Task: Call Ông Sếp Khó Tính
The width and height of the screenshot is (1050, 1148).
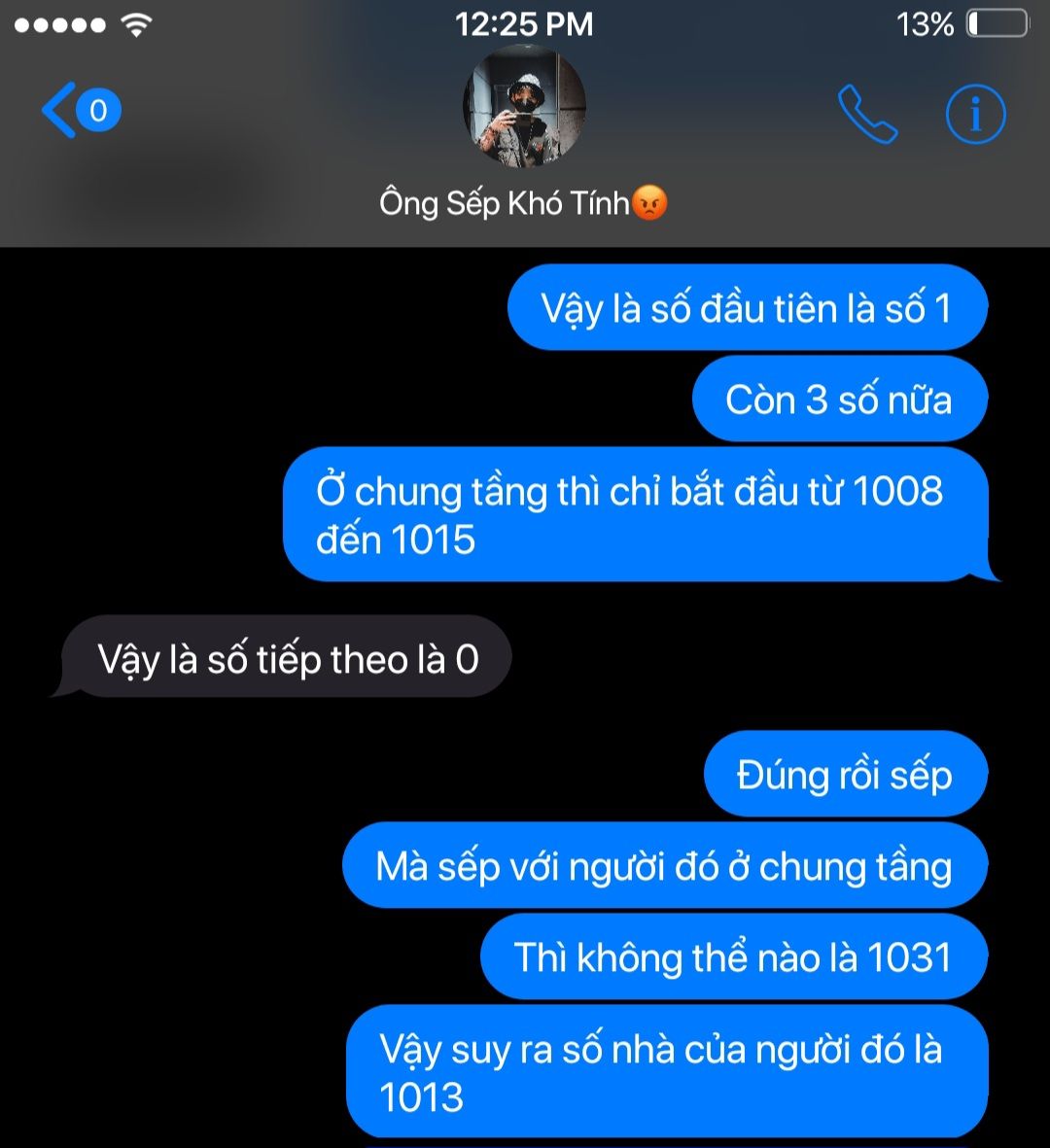Action: [867, 115]
